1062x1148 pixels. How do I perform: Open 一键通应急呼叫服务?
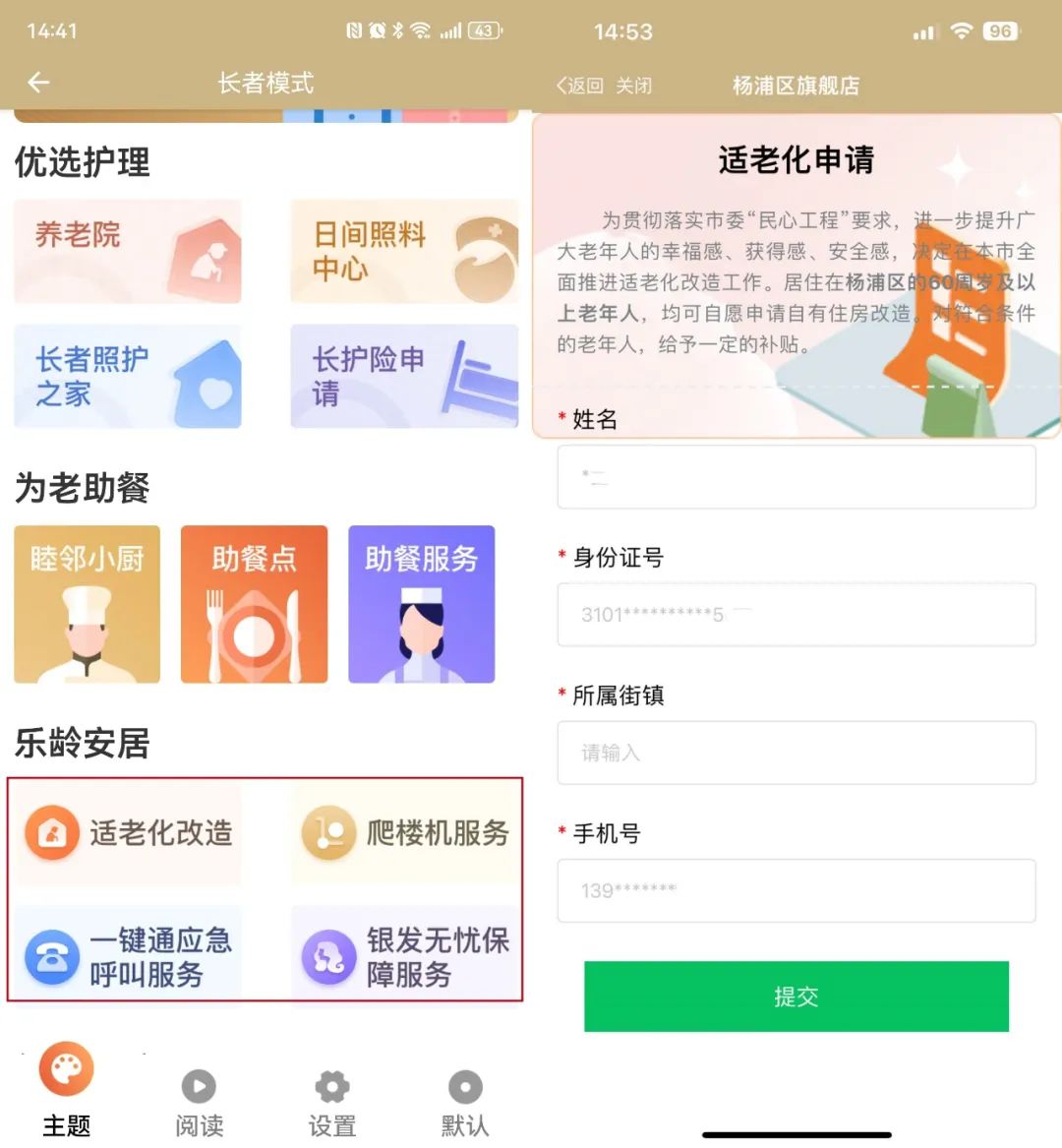click(128, 956)
